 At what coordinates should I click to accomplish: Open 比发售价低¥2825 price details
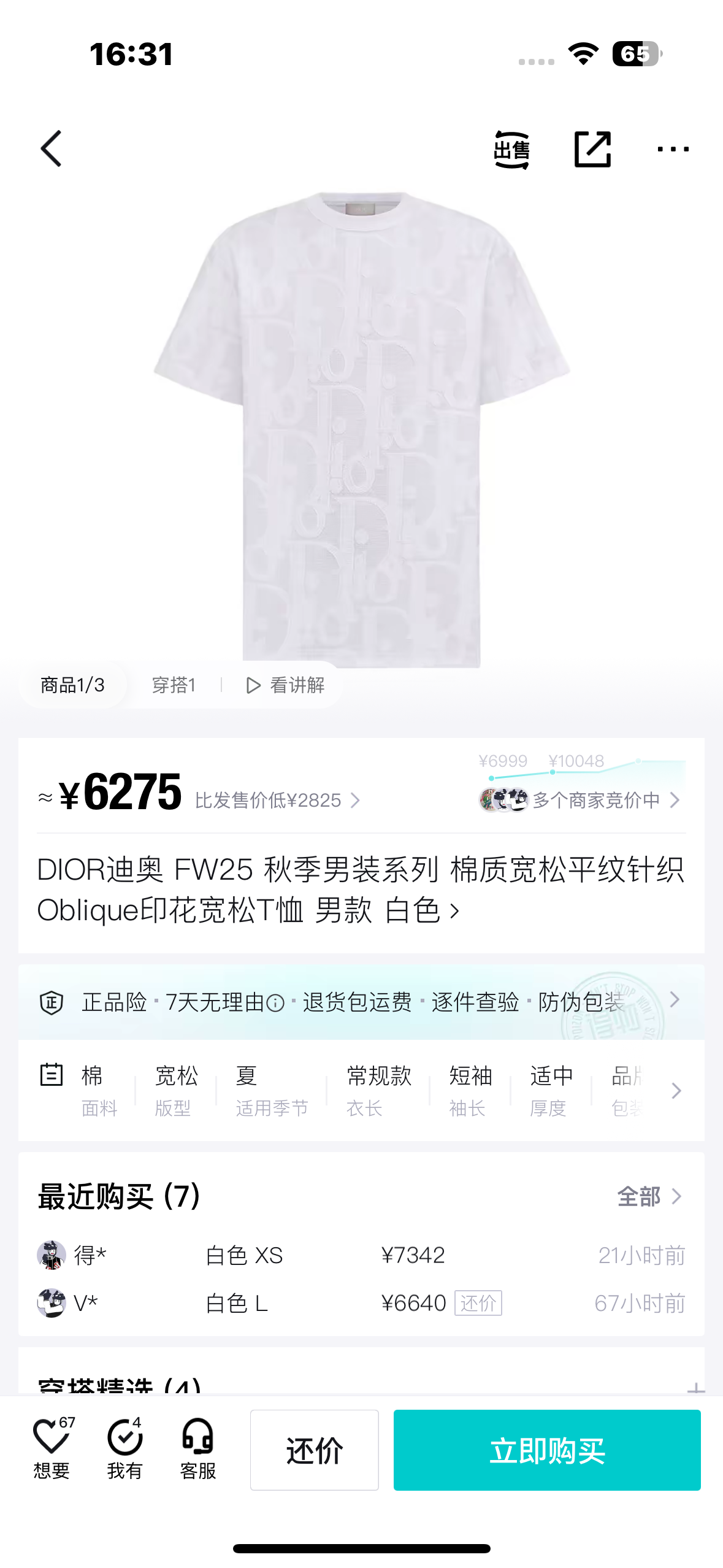pyautogui.click(x=277, y=800)
